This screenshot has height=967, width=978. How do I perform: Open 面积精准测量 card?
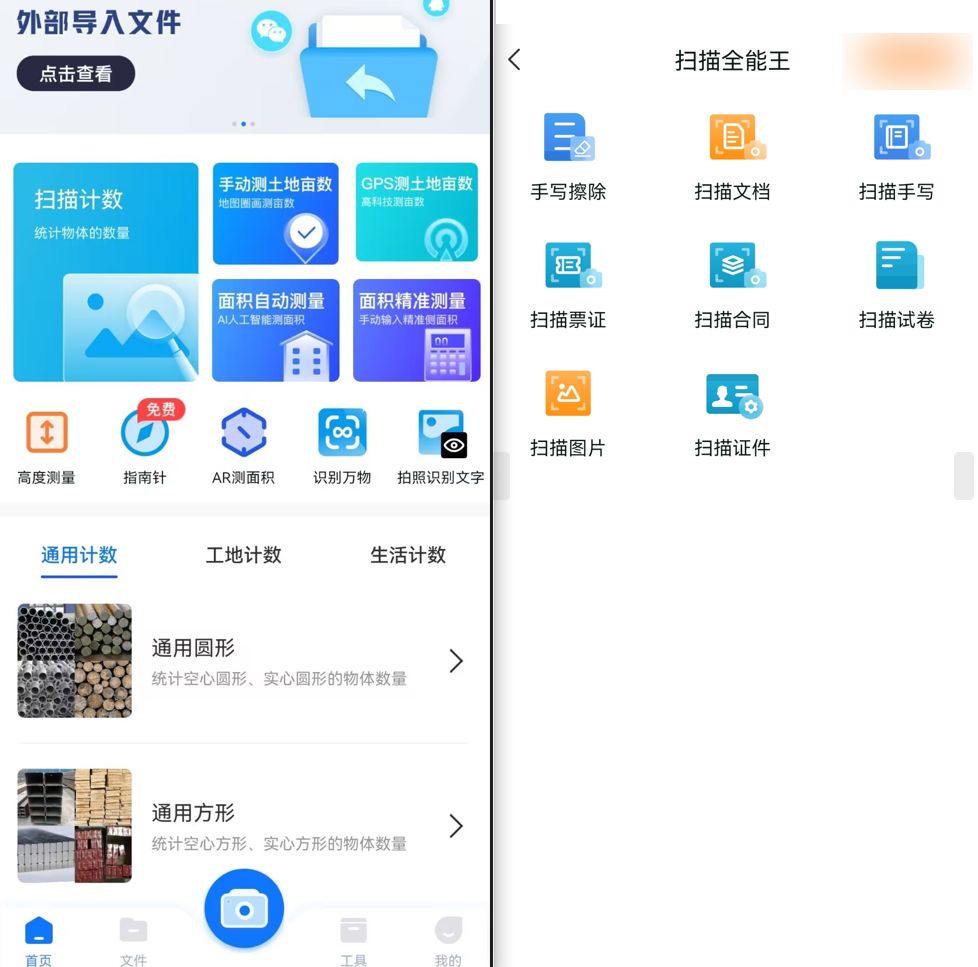point(417,330)
